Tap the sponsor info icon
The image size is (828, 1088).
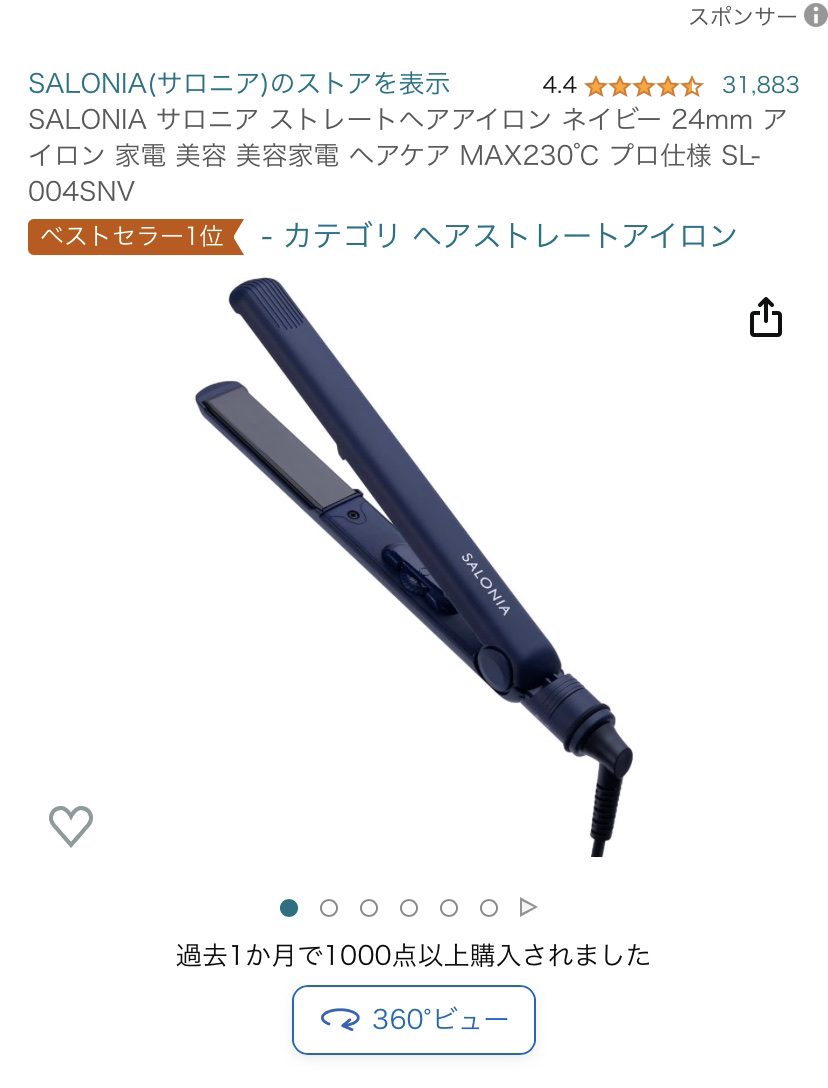point(814,17)
